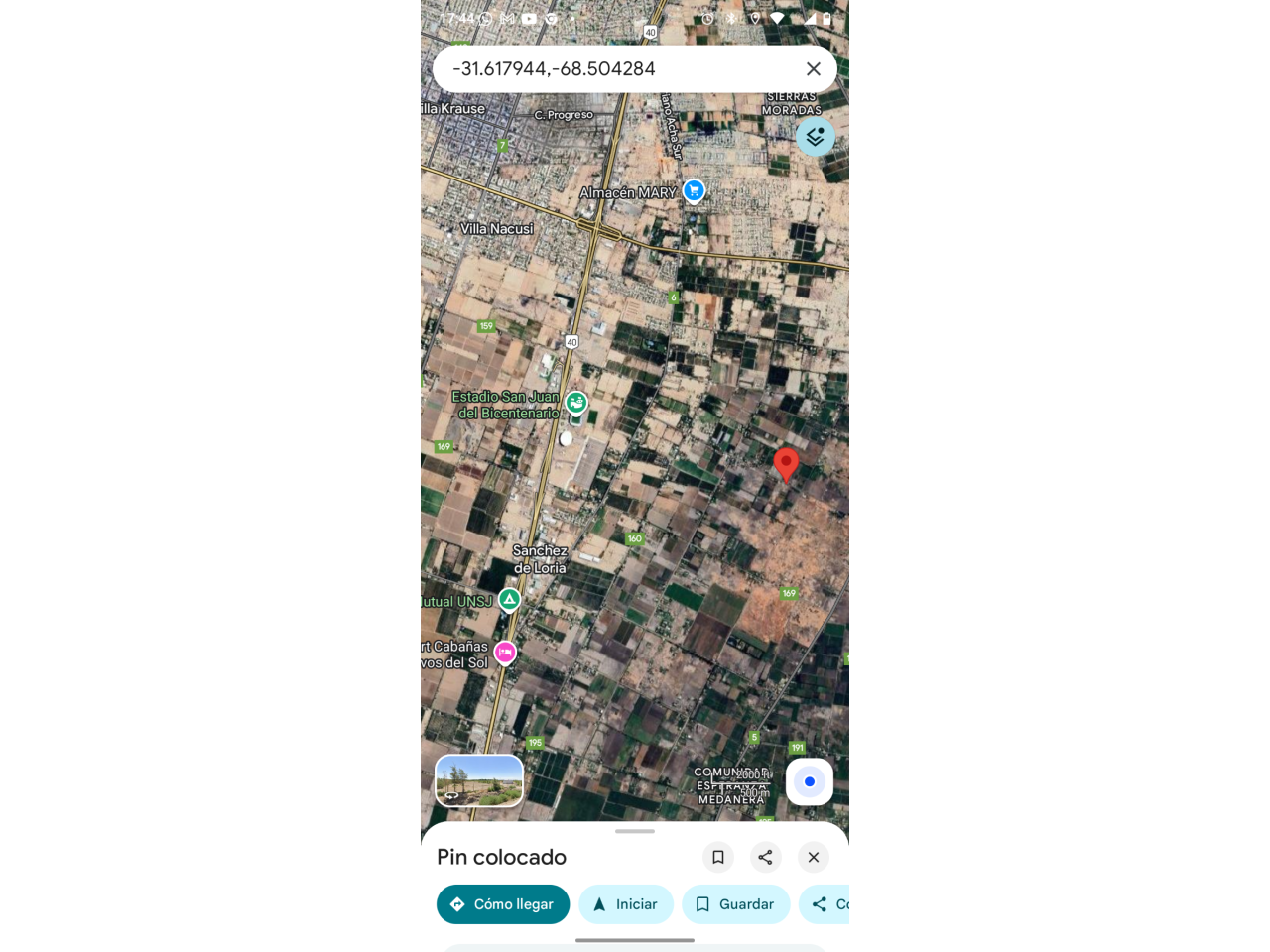Image resolution: width=1270 pixels, height=952 pixels.
Task: Clear the search with the X icon
Action: (x=813, y=69)
